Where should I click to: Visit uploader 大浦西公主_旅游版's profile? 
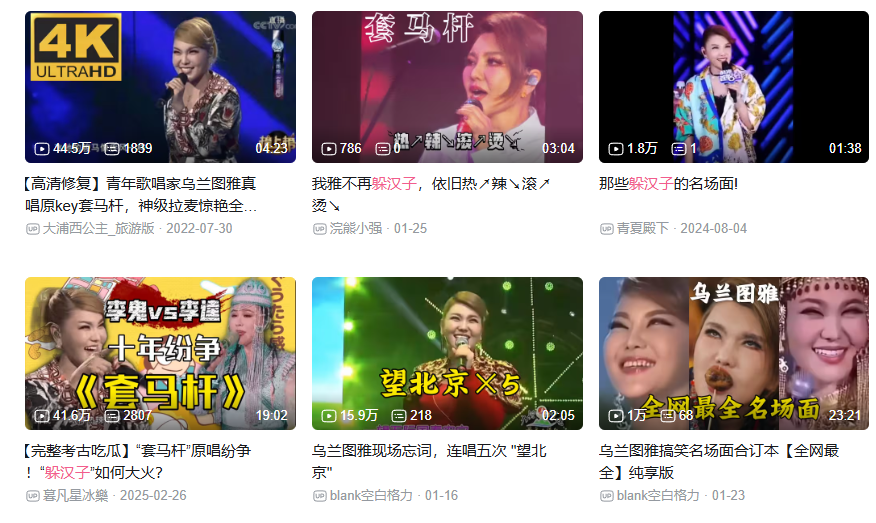click(x=99, y=228)
